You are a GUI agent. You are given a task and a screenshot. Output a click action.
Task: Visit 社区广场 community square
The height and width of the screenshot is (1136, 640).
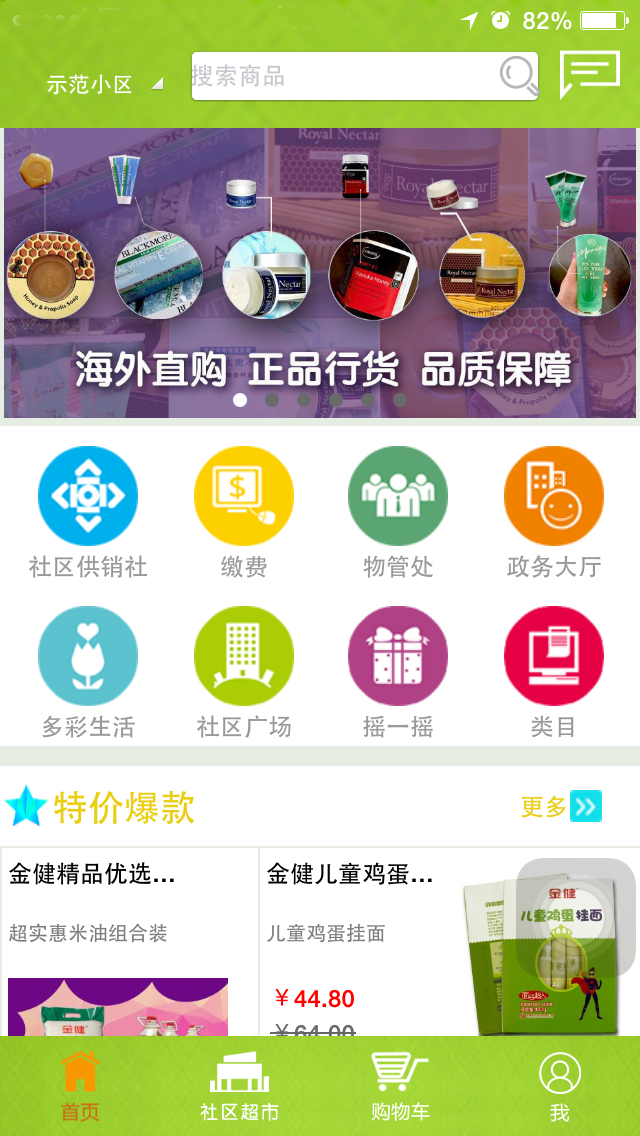[x=243, y=672]
